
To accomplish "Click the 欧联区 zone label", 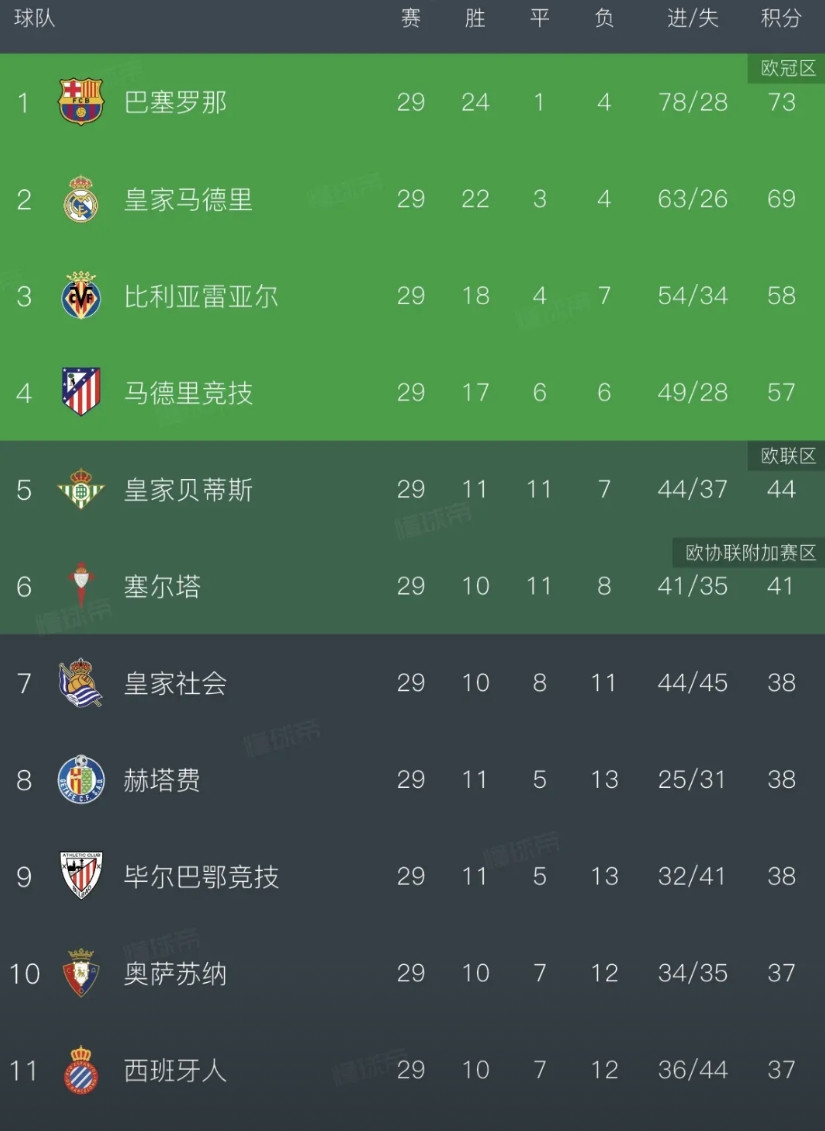I will pos(789,455).
